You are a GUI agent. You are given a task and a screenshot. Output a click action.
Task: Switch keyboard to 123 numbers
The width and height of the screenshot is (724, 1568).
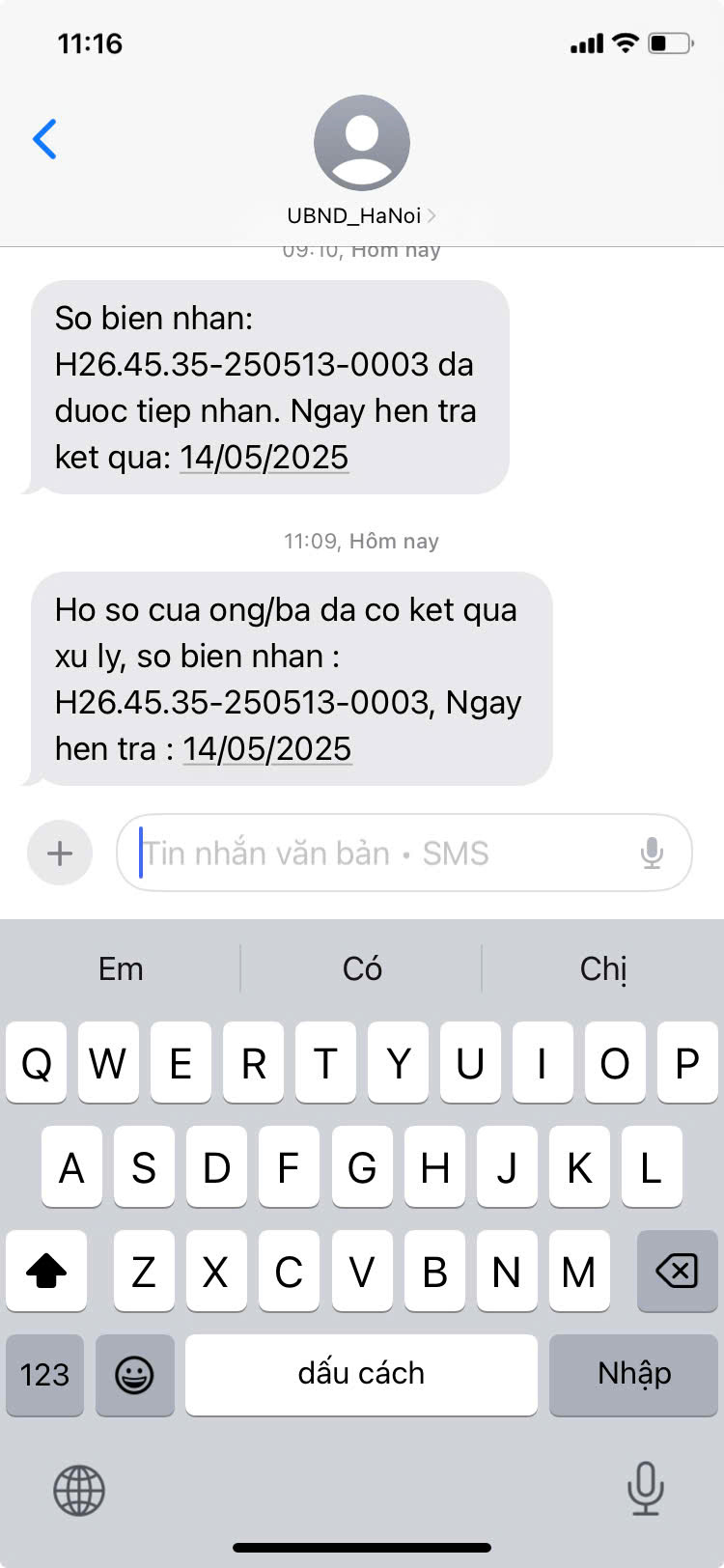click(45, 1375)
